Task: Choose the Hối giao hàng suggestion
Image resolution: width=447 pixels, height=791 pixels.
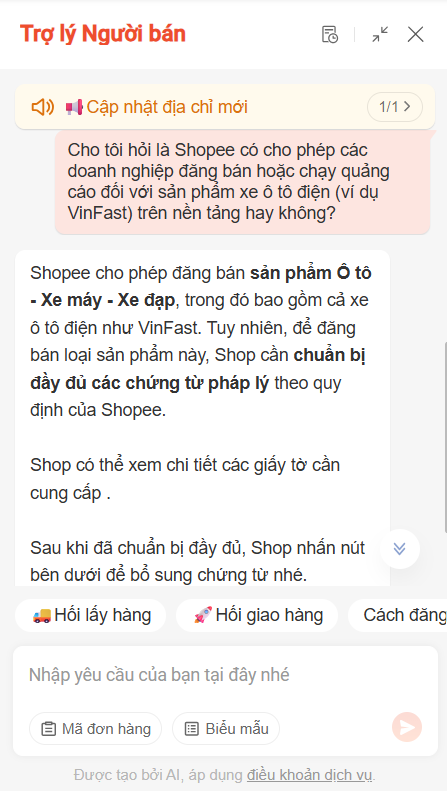Action: (257, 615)
